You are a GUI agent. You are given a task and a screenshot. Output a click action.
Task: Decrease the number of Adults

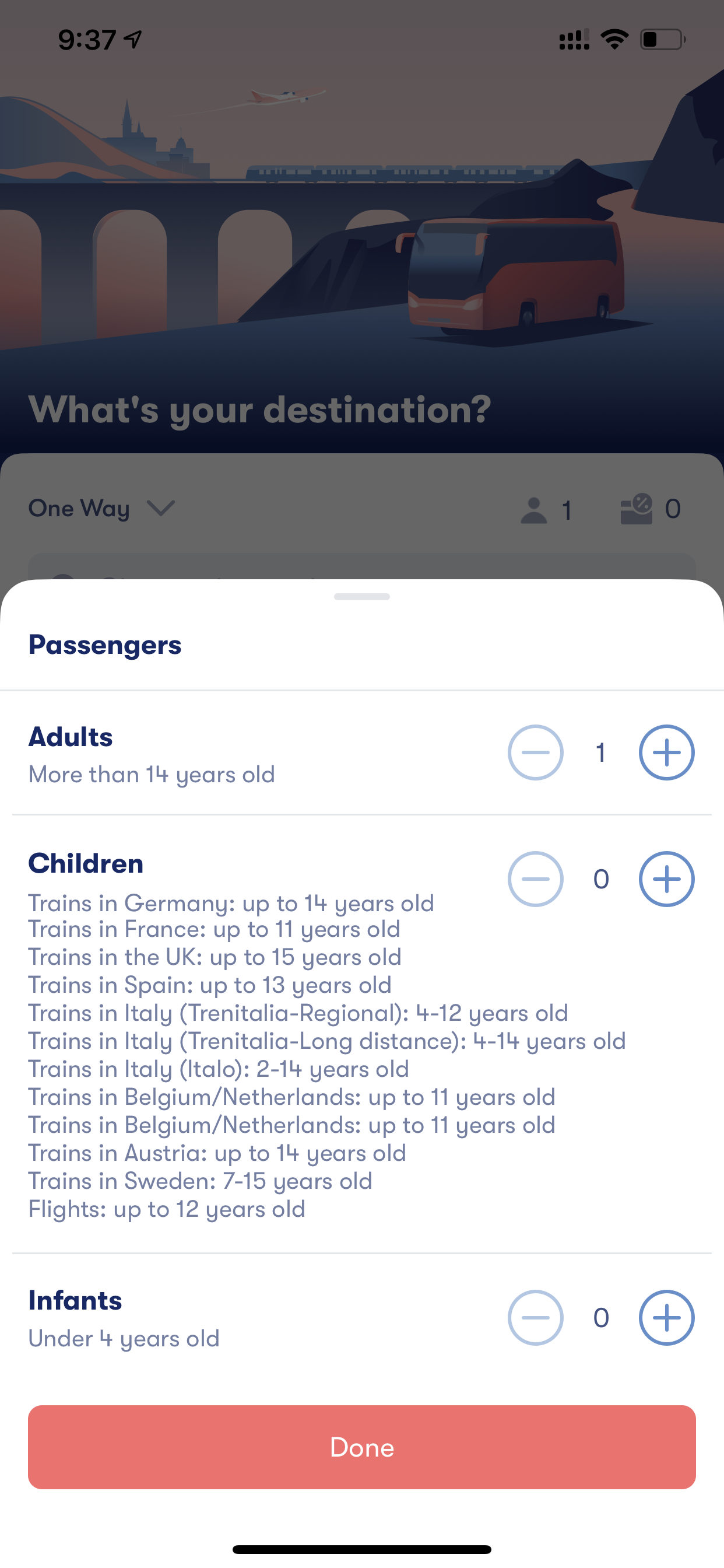click(535, 752)
